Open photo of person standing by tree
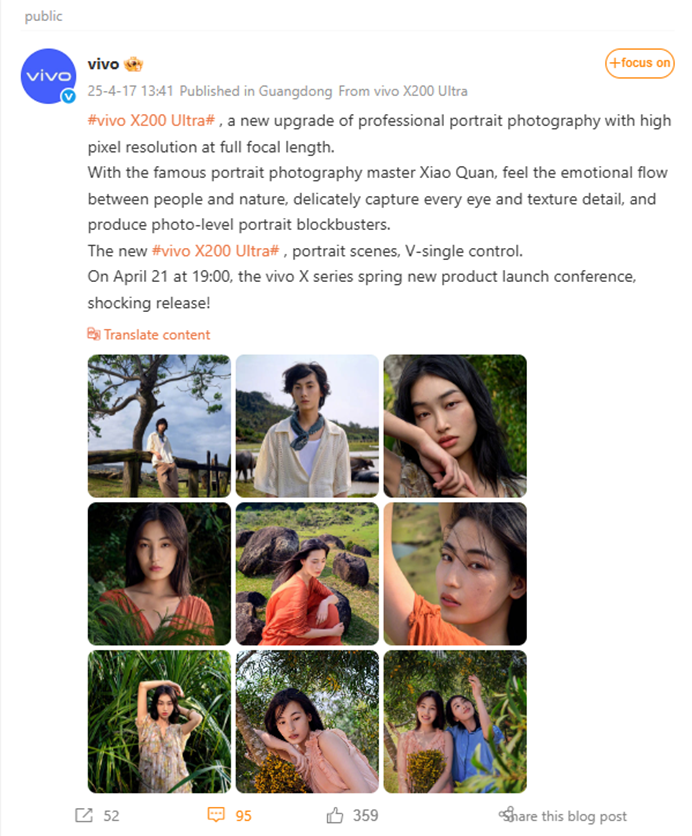 pos(159,426)
